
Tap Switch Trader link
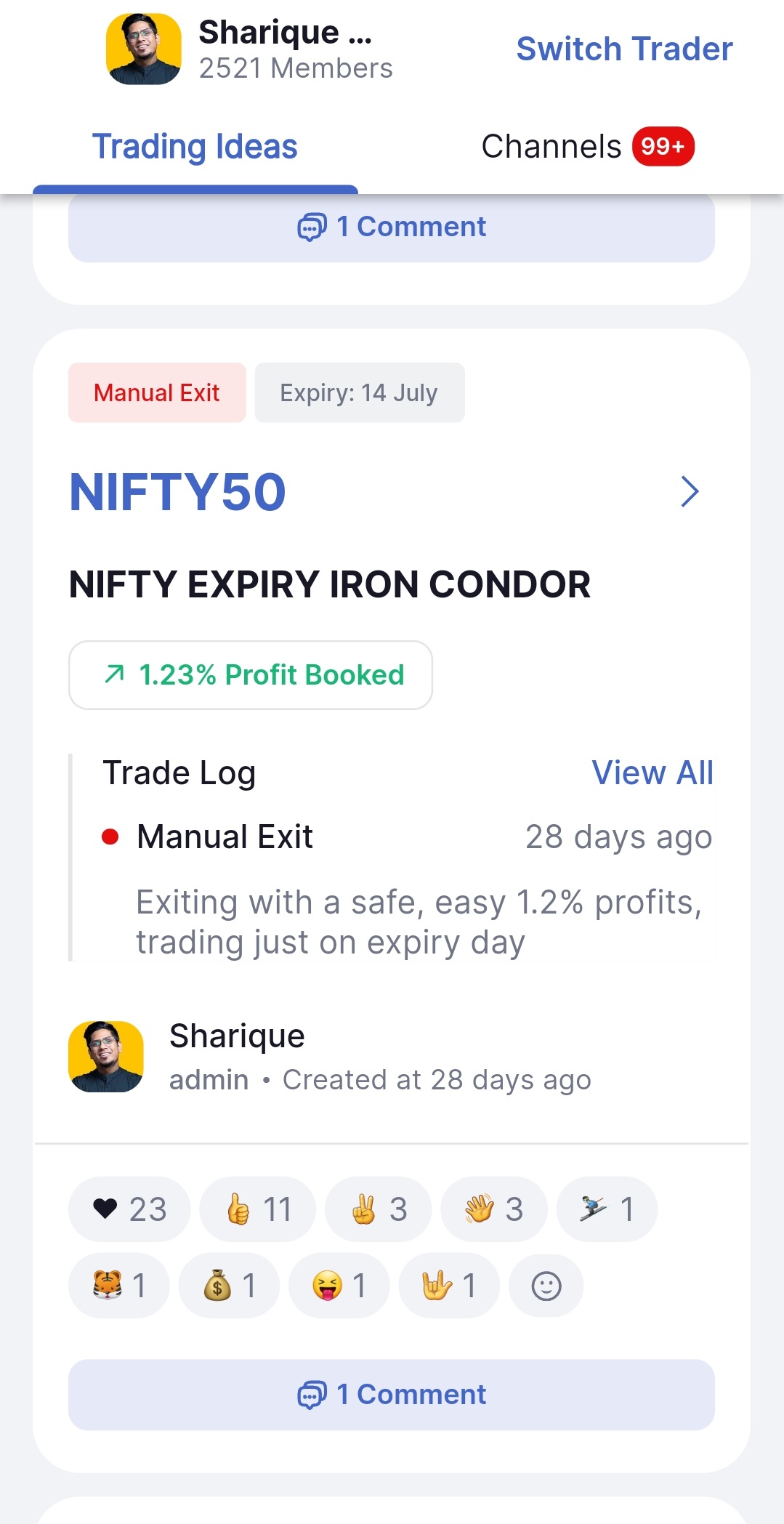[x=624, y=49]
